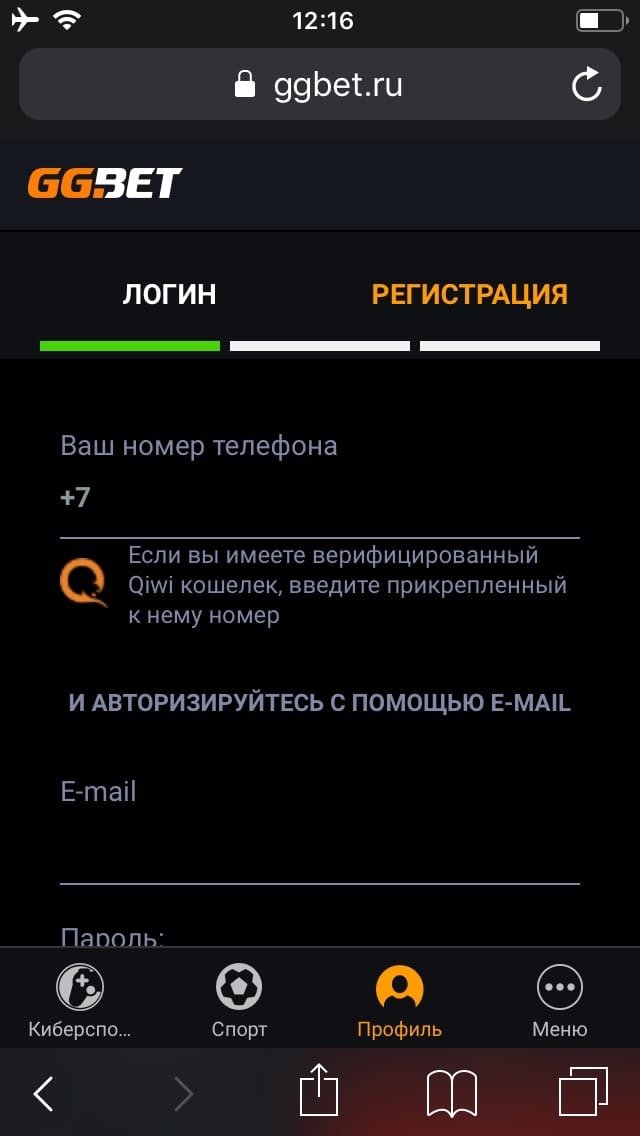The width and height of the screenshot is (640, 1136).
Task: Open Safari bookmarks
Action: pyautogui.click(x=452, y=1093)
